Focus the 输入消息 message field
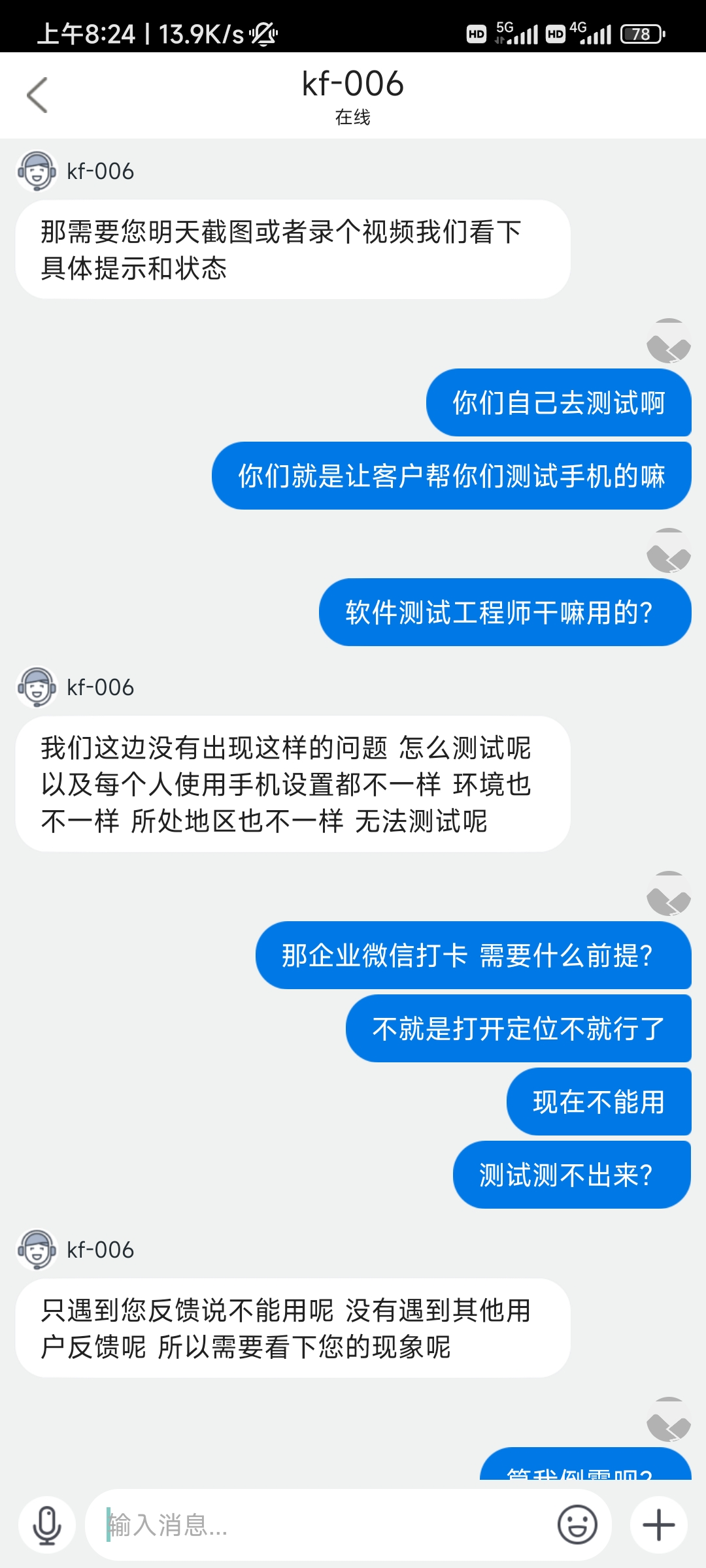706x1568 pixels. pyautogui.click(x=320, y=1525)
